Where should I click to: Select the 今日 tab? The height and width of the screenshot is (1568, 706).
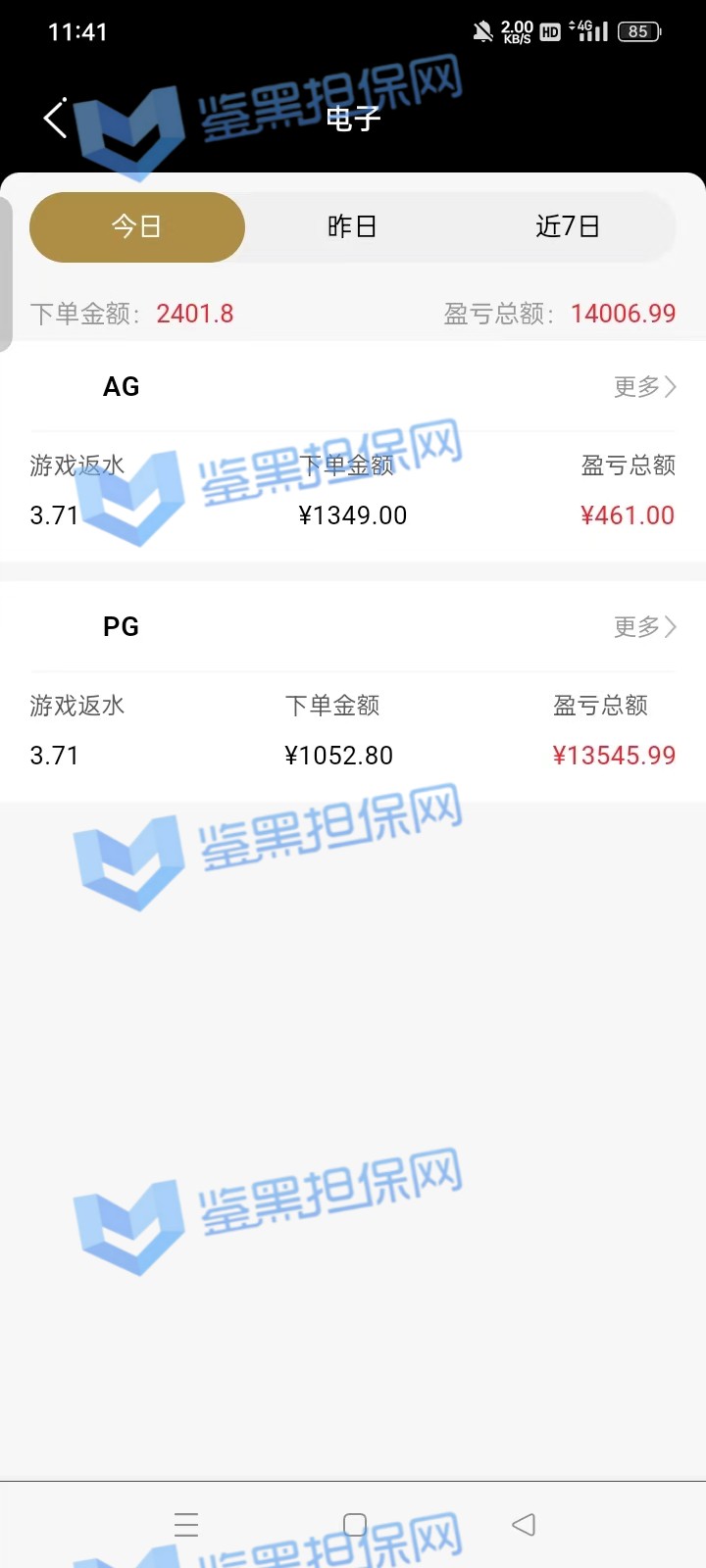(x=137, y=227)
